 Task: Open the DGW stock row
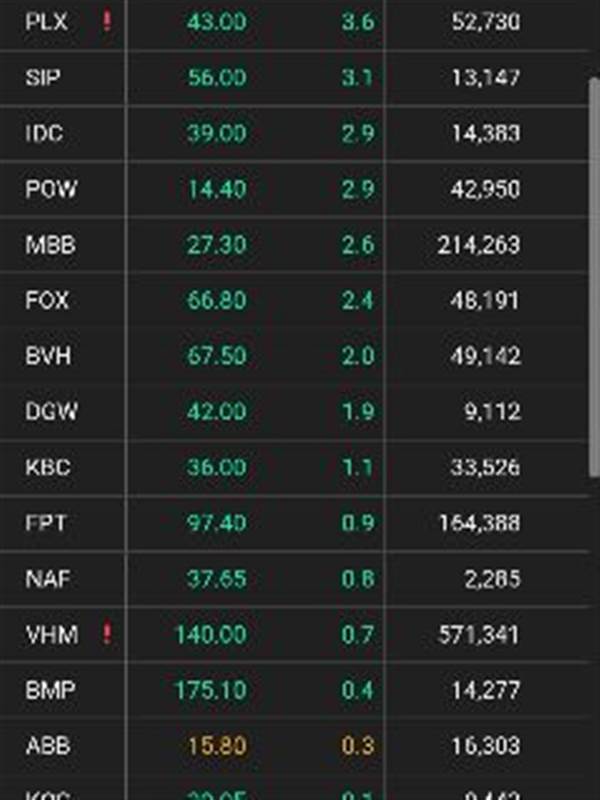[294, 412]
